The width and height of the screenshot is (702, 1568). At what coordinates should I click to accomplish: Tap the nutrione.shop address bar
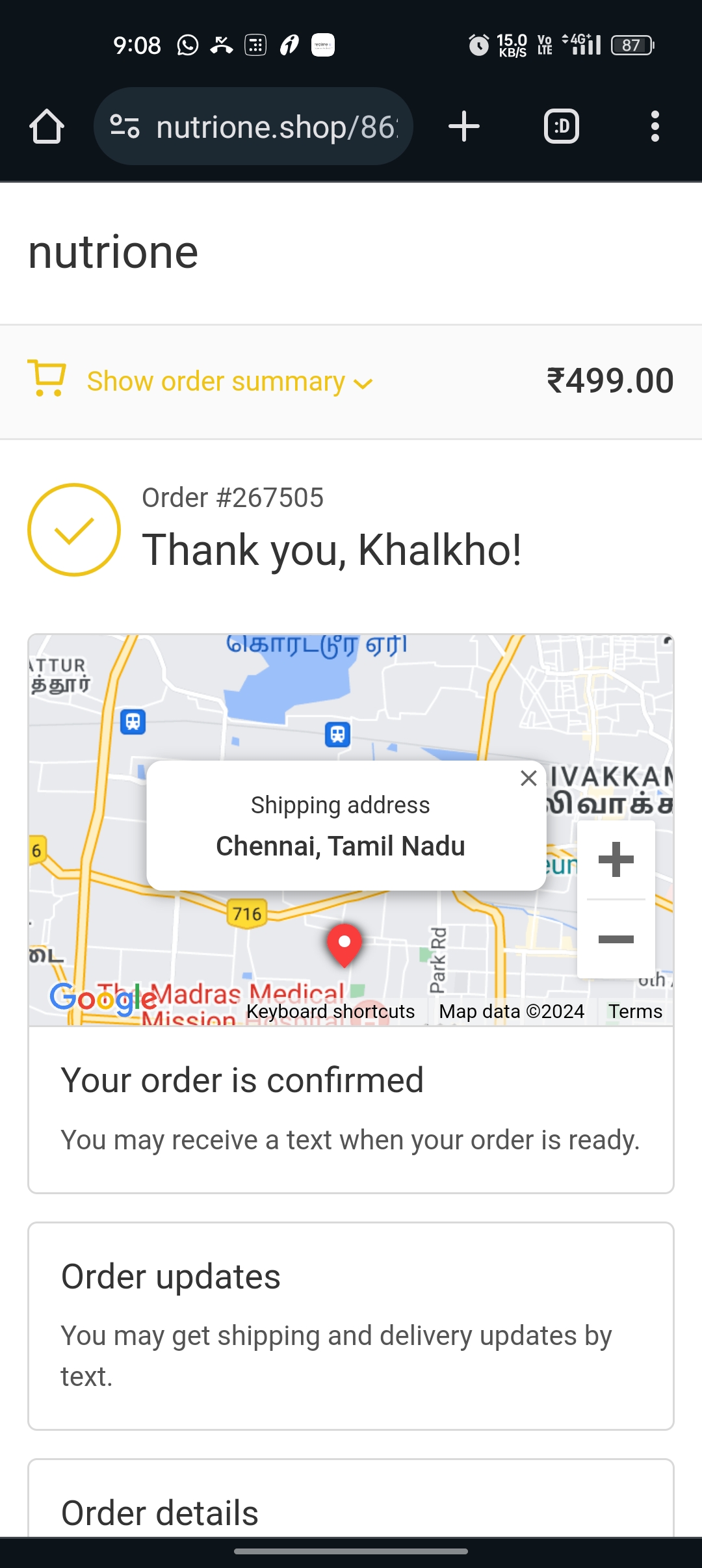[276, 127]
